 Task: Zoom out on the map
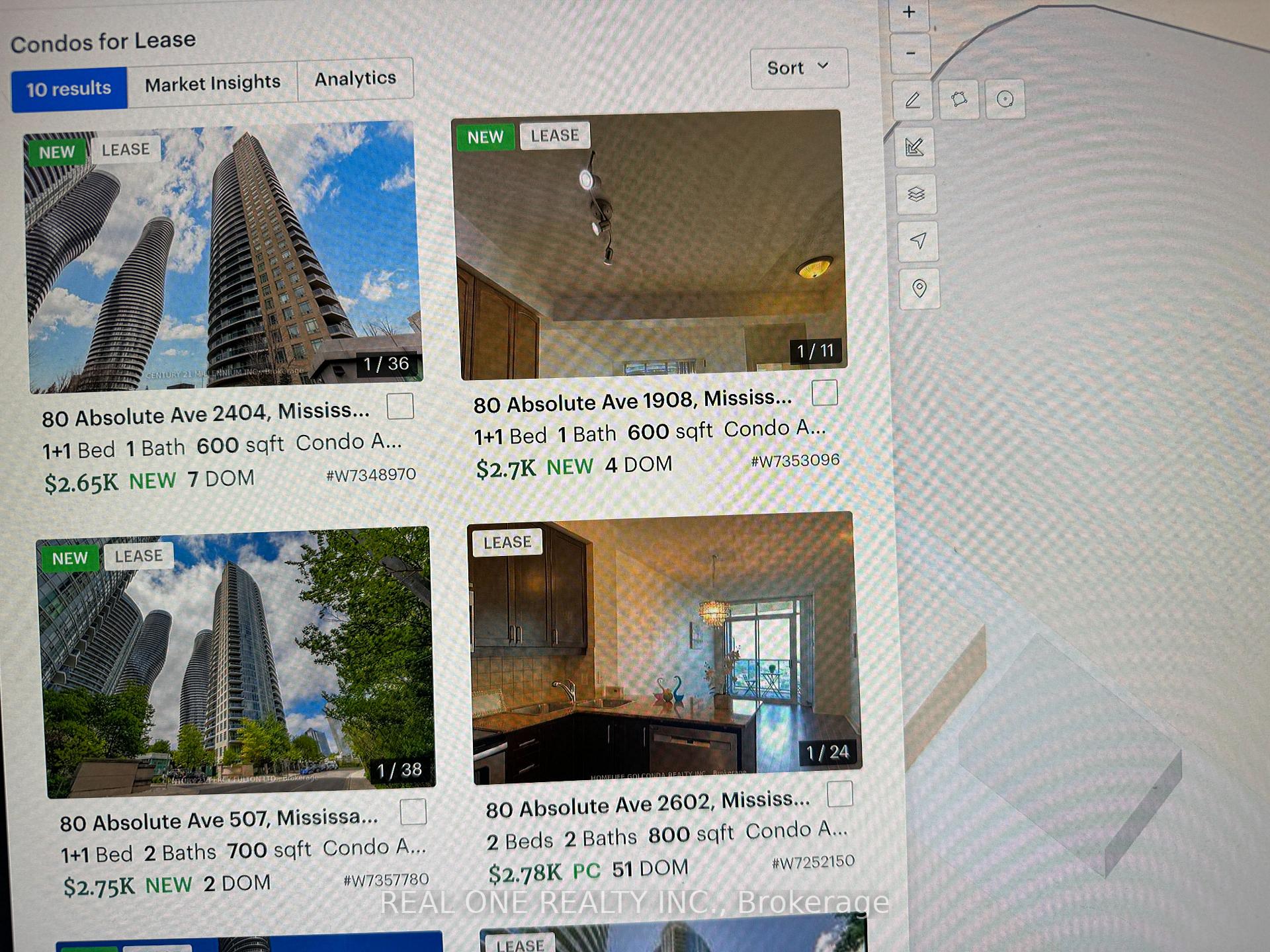[x=911, y=54]
